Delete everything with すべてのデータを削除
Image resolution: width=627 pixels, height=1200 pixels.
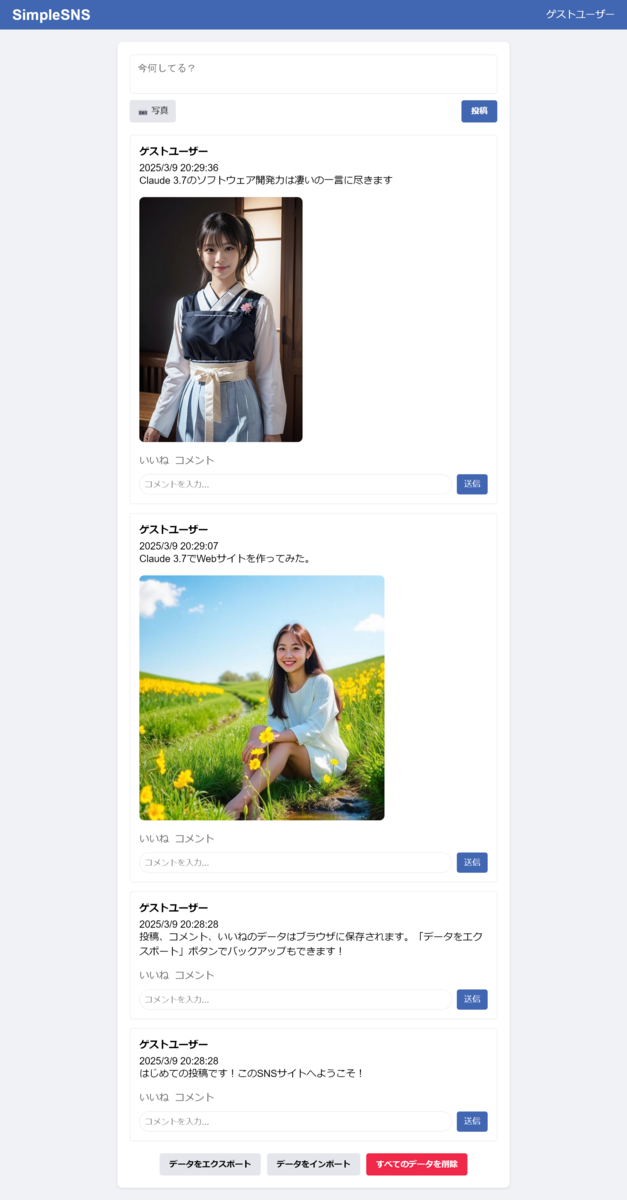tap(416, 1164)
